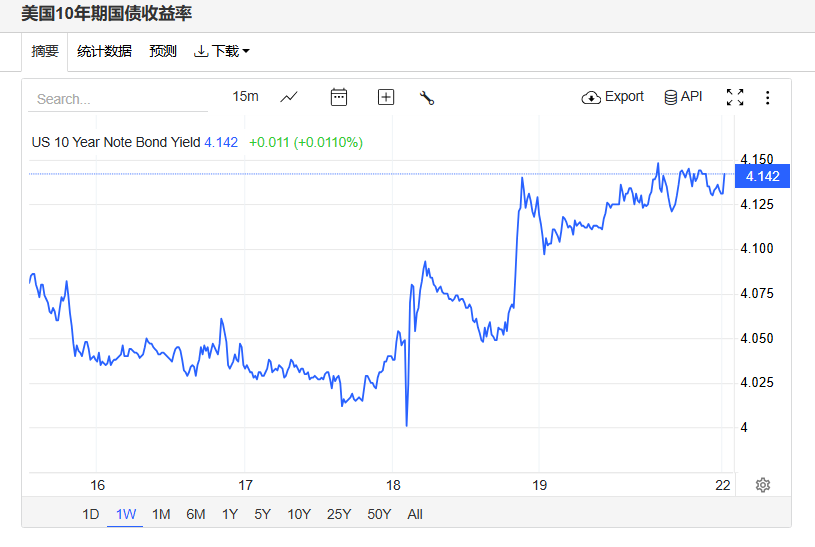Screen dimensions: 815x547
Task: Enter fullscreen chart view
Action: (735, 97)
